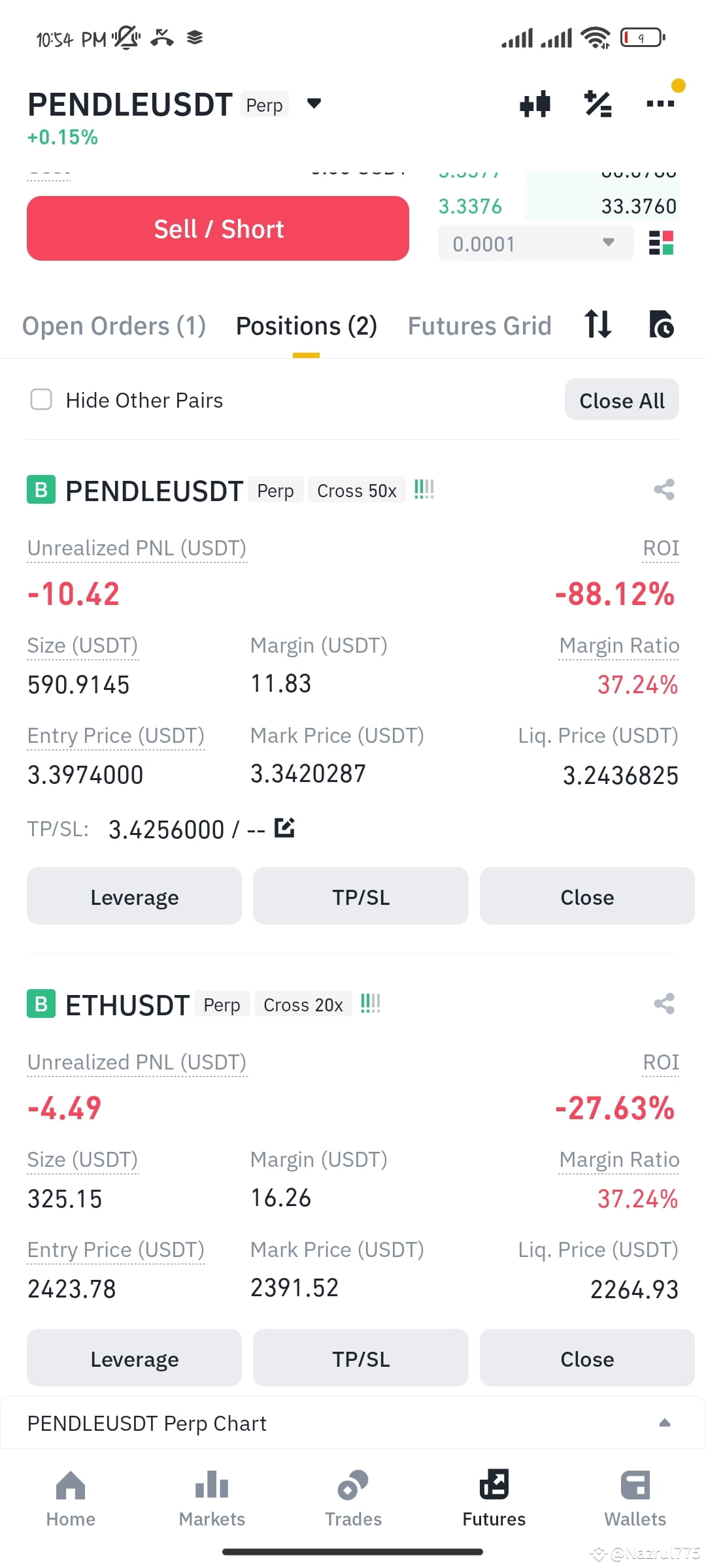706x1568 pixels.
Task: Click Close All to exit positions
Action: tap(620, 399)
